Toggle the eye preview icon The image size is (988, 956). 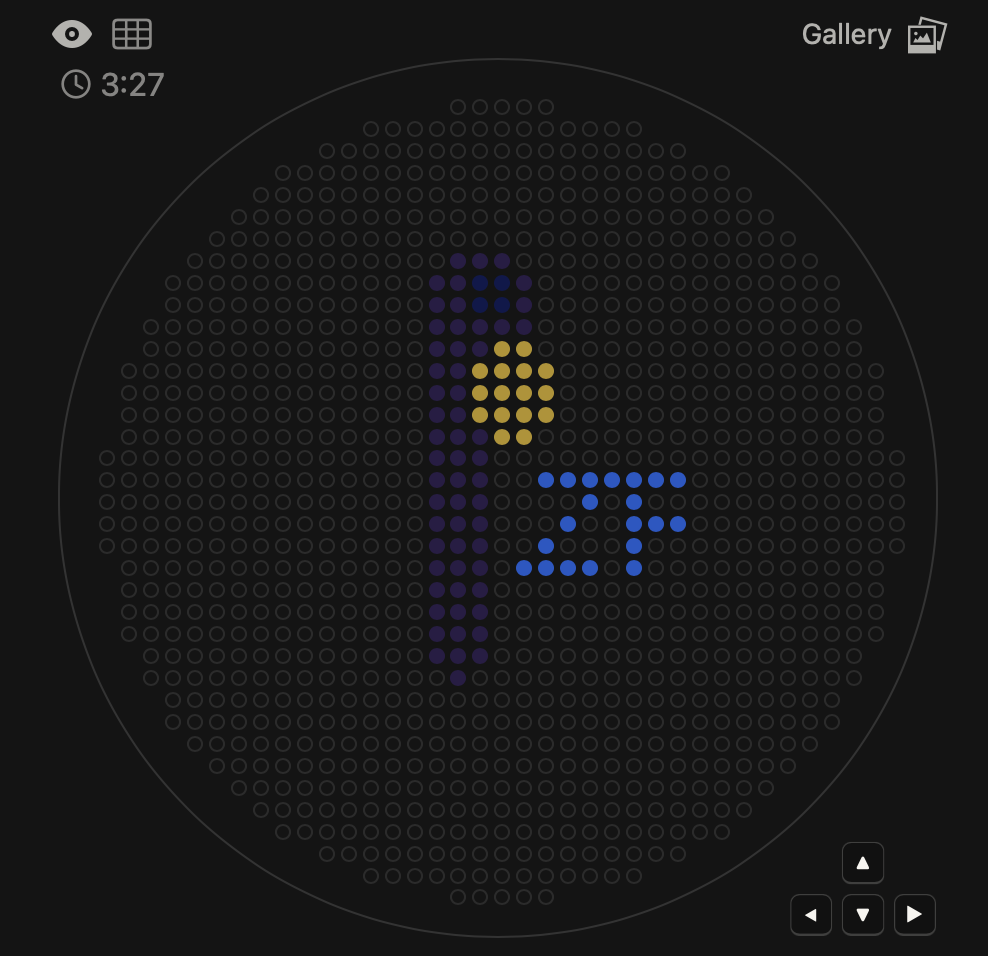tap(72, 35)
